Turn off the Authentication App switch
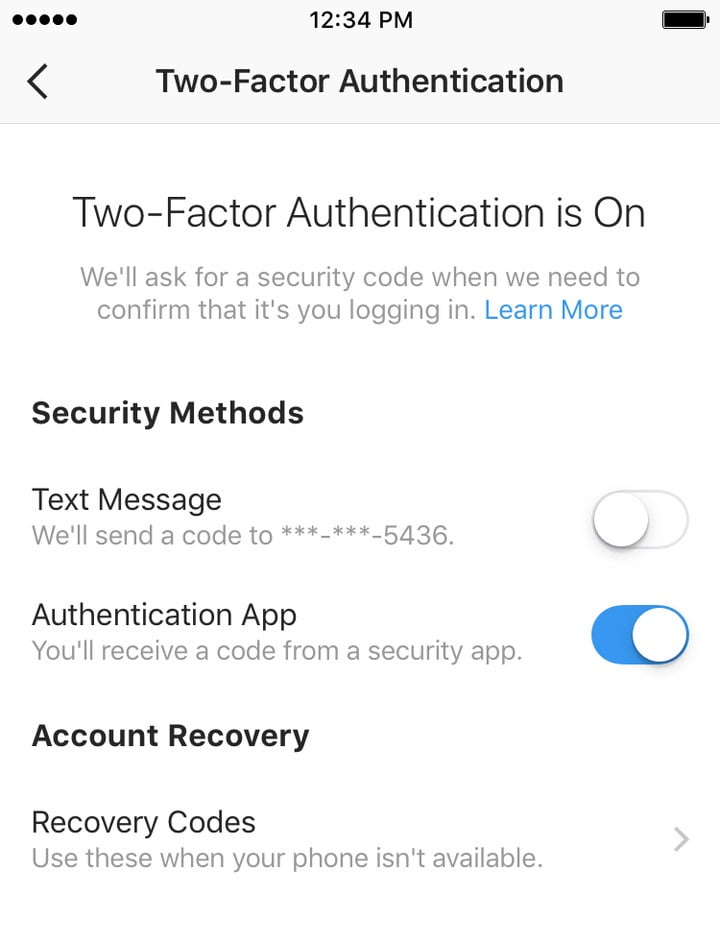 (x=639, y=634)
